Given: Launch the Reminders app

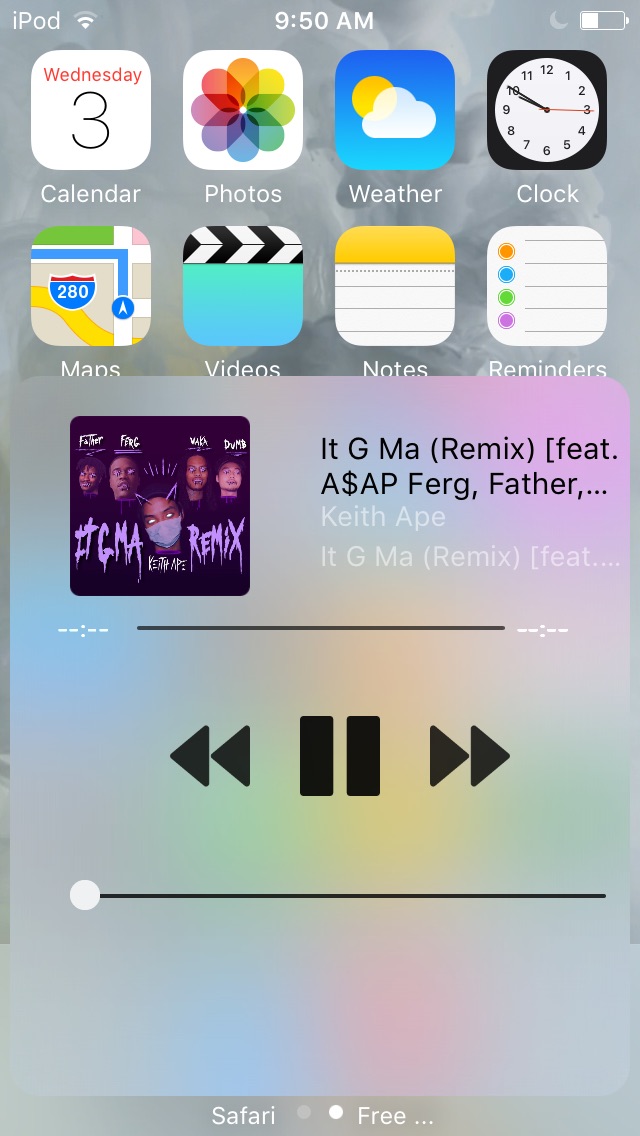Looking at the screenshot, I should tap(547, 286).
